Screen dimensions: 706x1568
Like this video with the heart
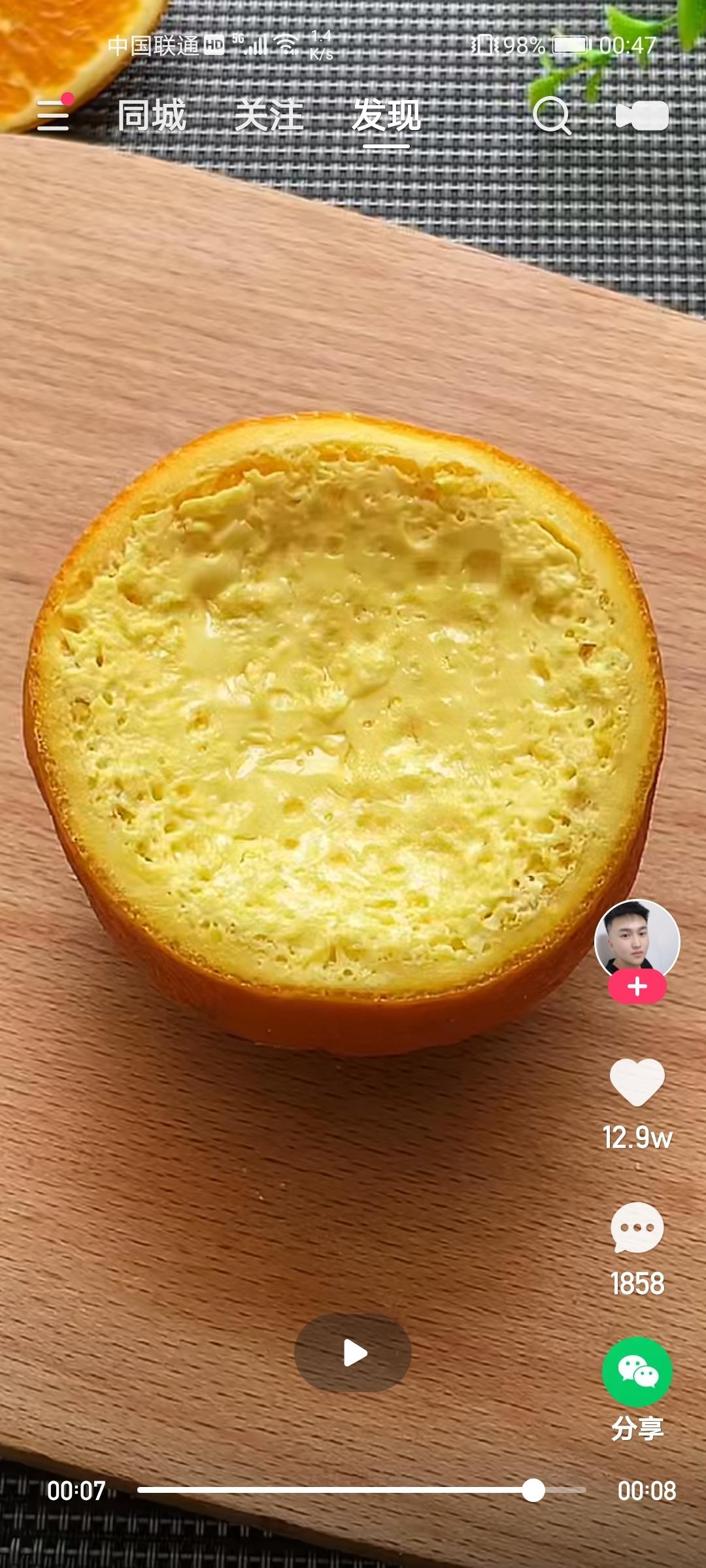pyautogui.click(x=637, y=1082)
